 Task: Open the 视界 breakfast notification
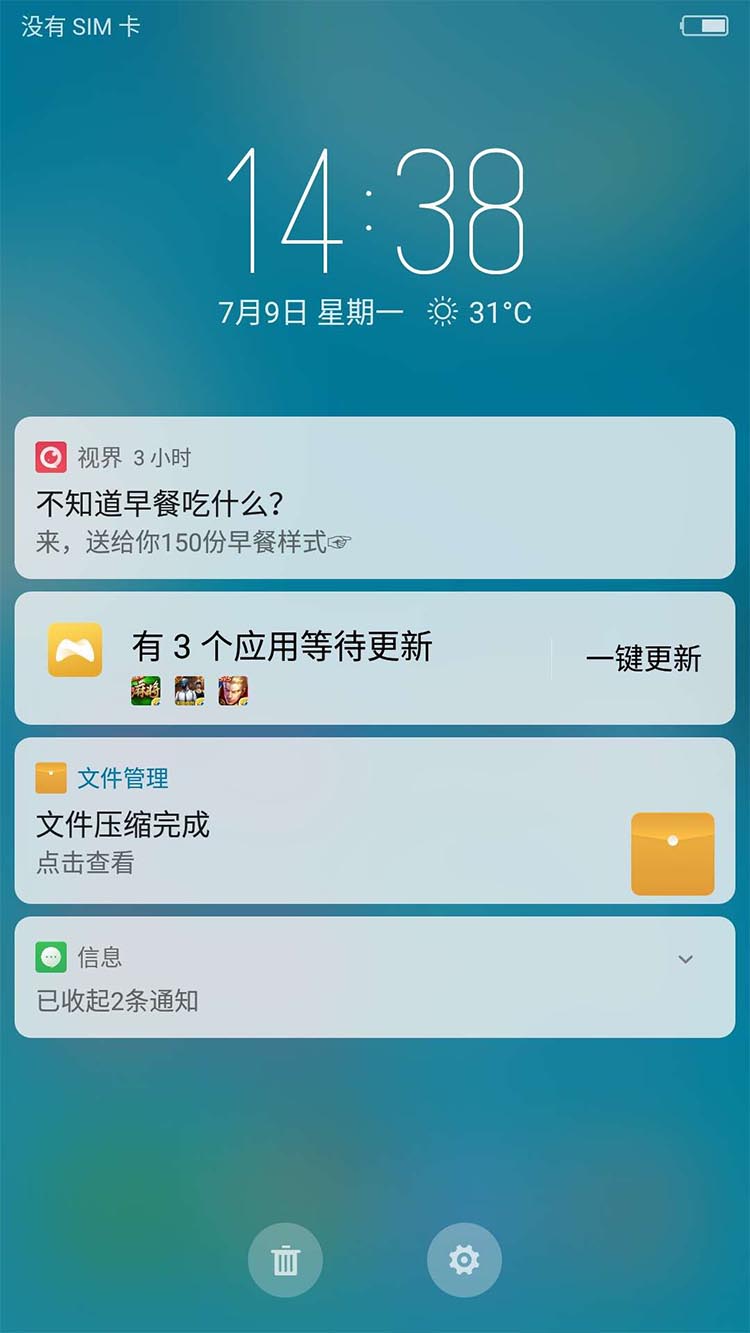coord(374,498)
